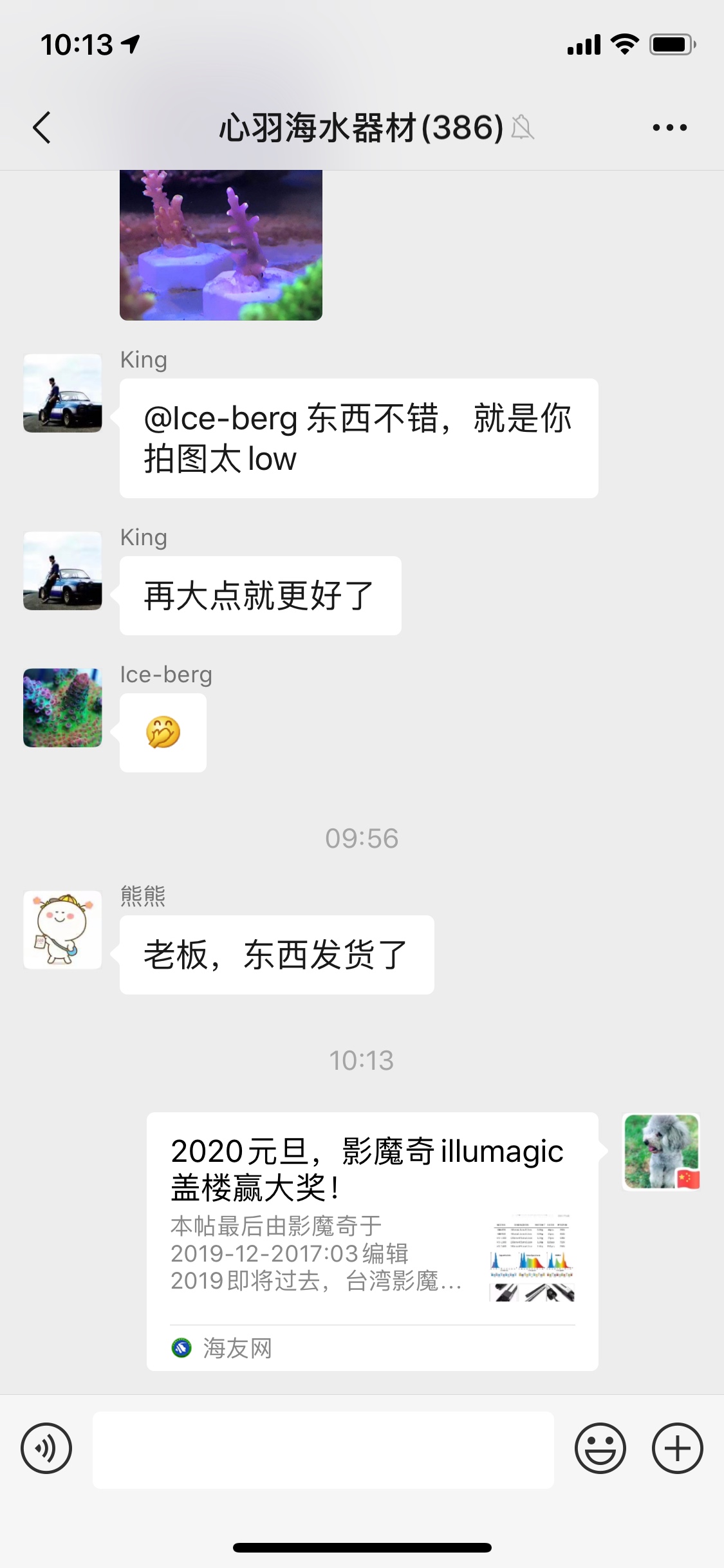Viewport: 724px width, 1568px height.
Task: View King's profile from the 再大点就更好了 message
Action: point(62,570)
